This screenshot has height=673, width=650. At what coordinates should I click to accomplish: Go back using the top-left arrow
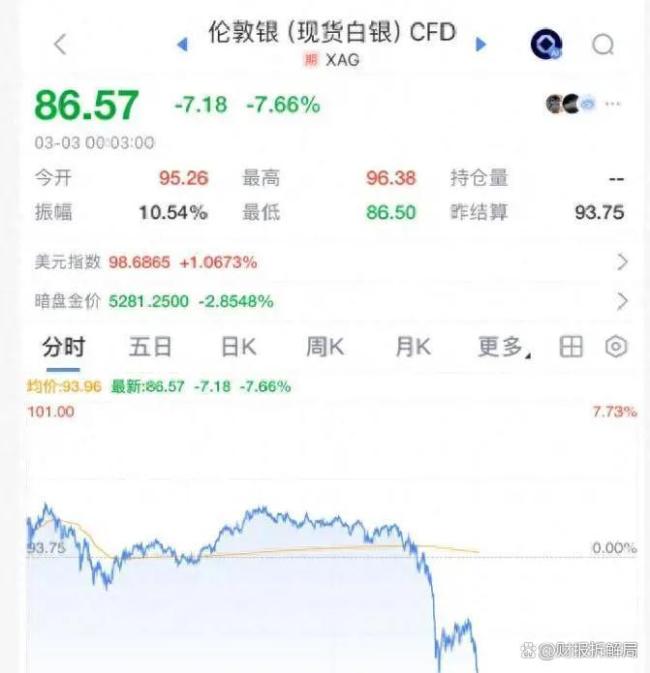coord(61,43)
